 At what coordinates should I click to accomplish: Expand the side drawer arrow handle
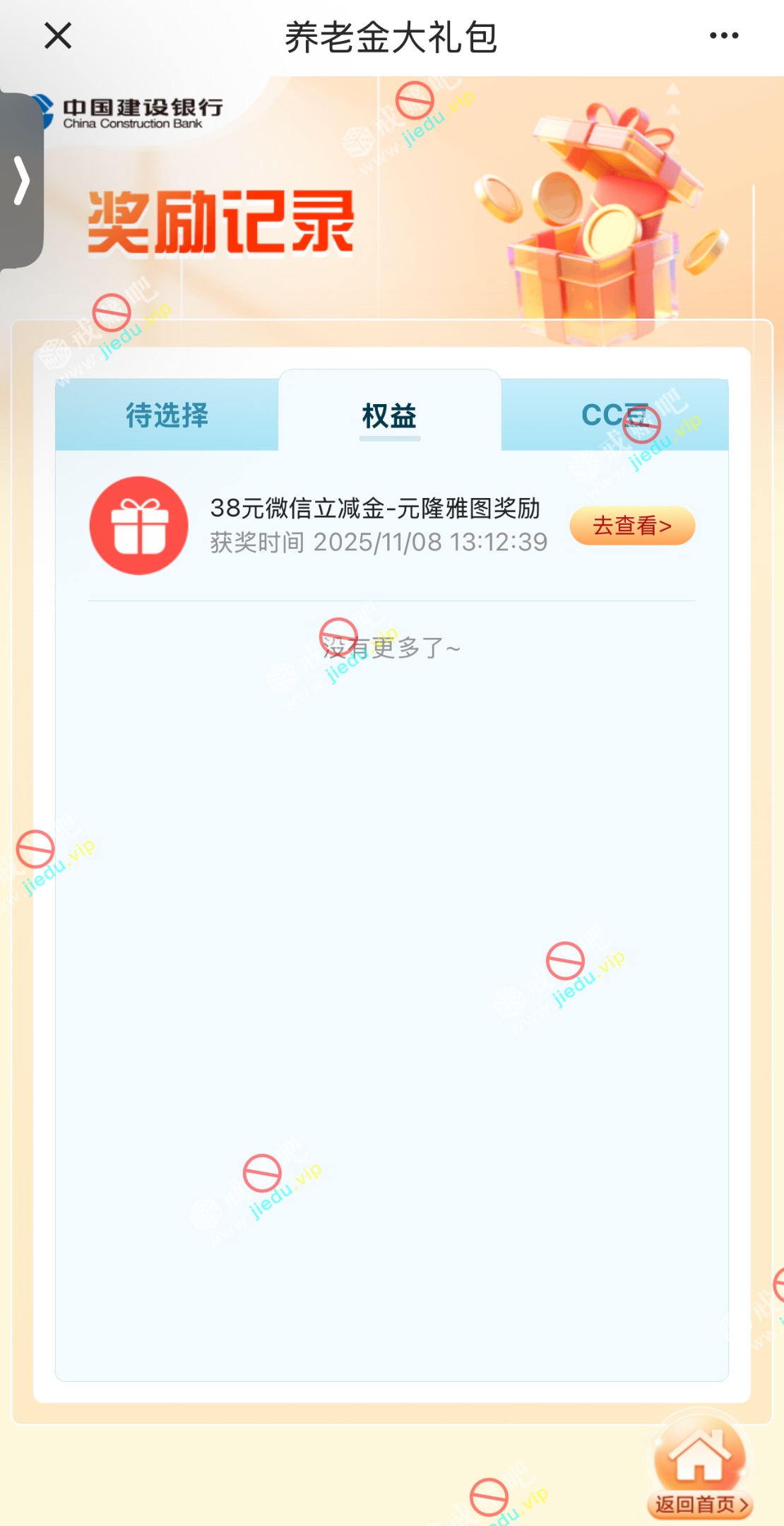point(23,181)
